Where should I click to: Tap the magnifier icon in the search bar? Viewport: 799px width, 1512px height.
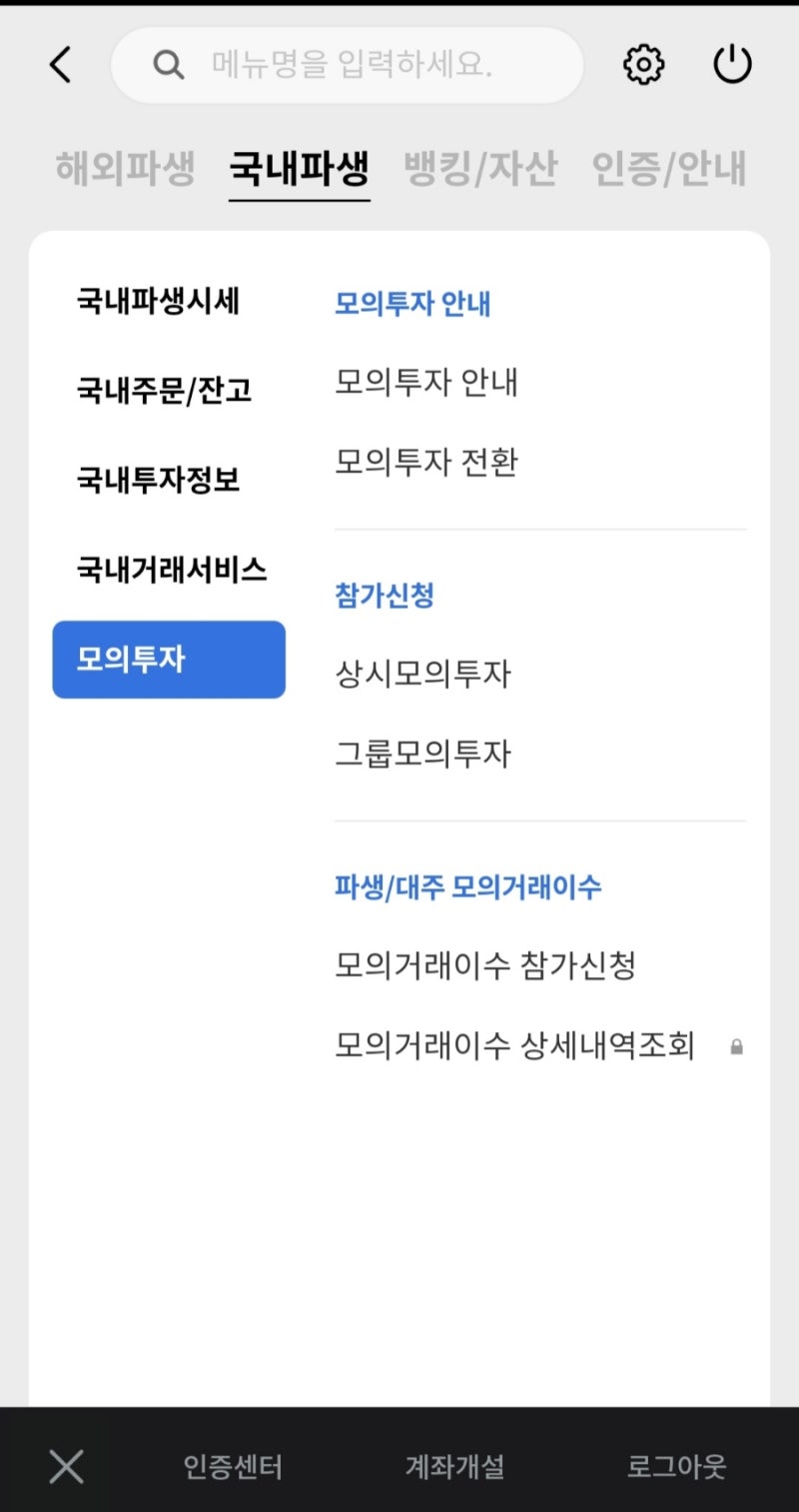(x=168, y=64)
